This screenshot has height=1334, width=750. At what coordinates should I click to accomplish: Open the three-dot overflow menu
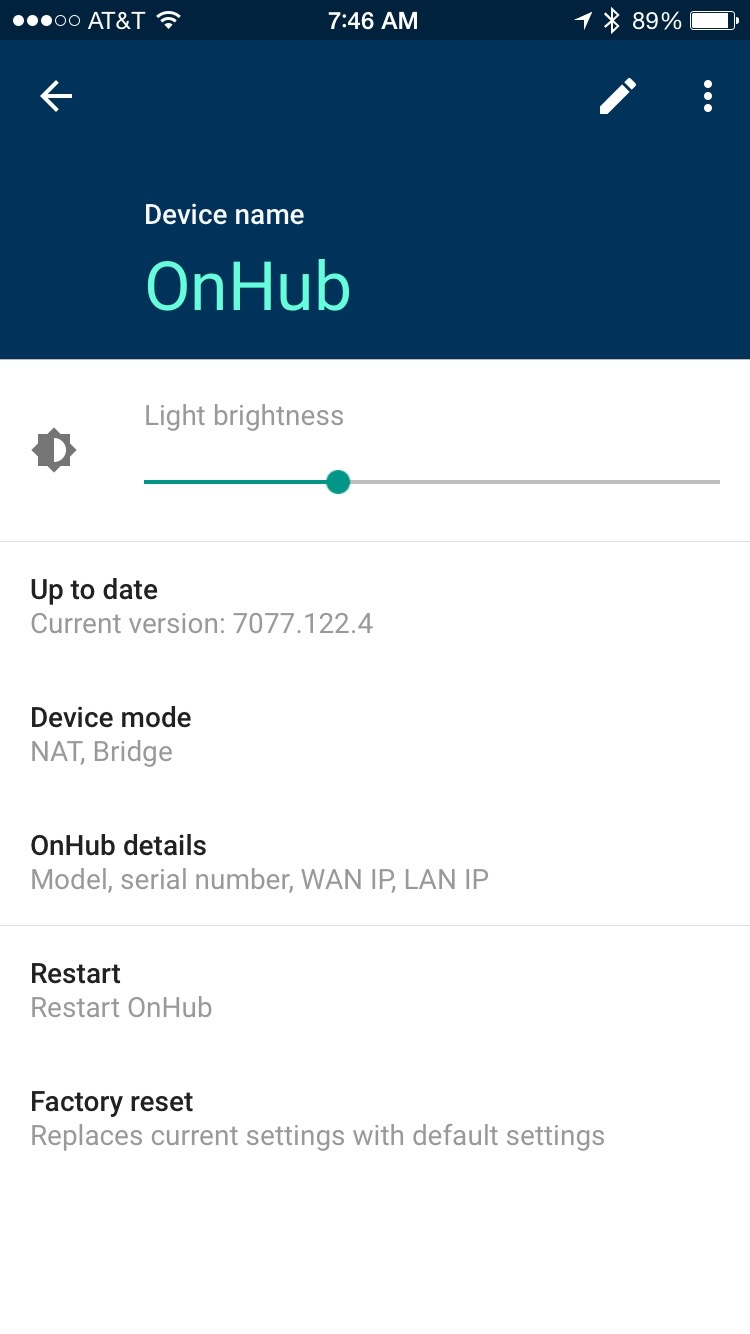pyautogui.click(x=708, y=96)
